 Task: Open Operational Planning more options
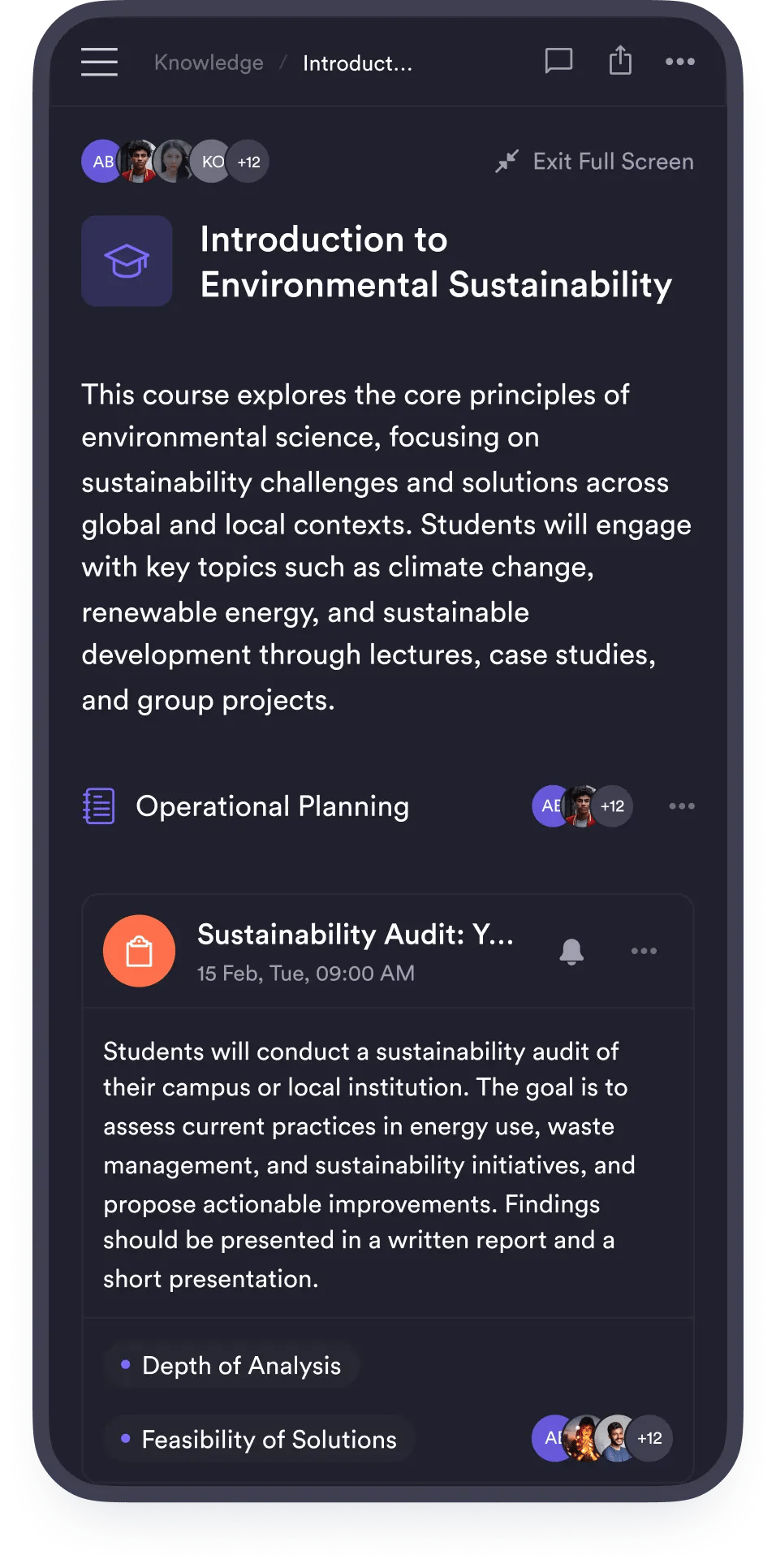[681, 806]
